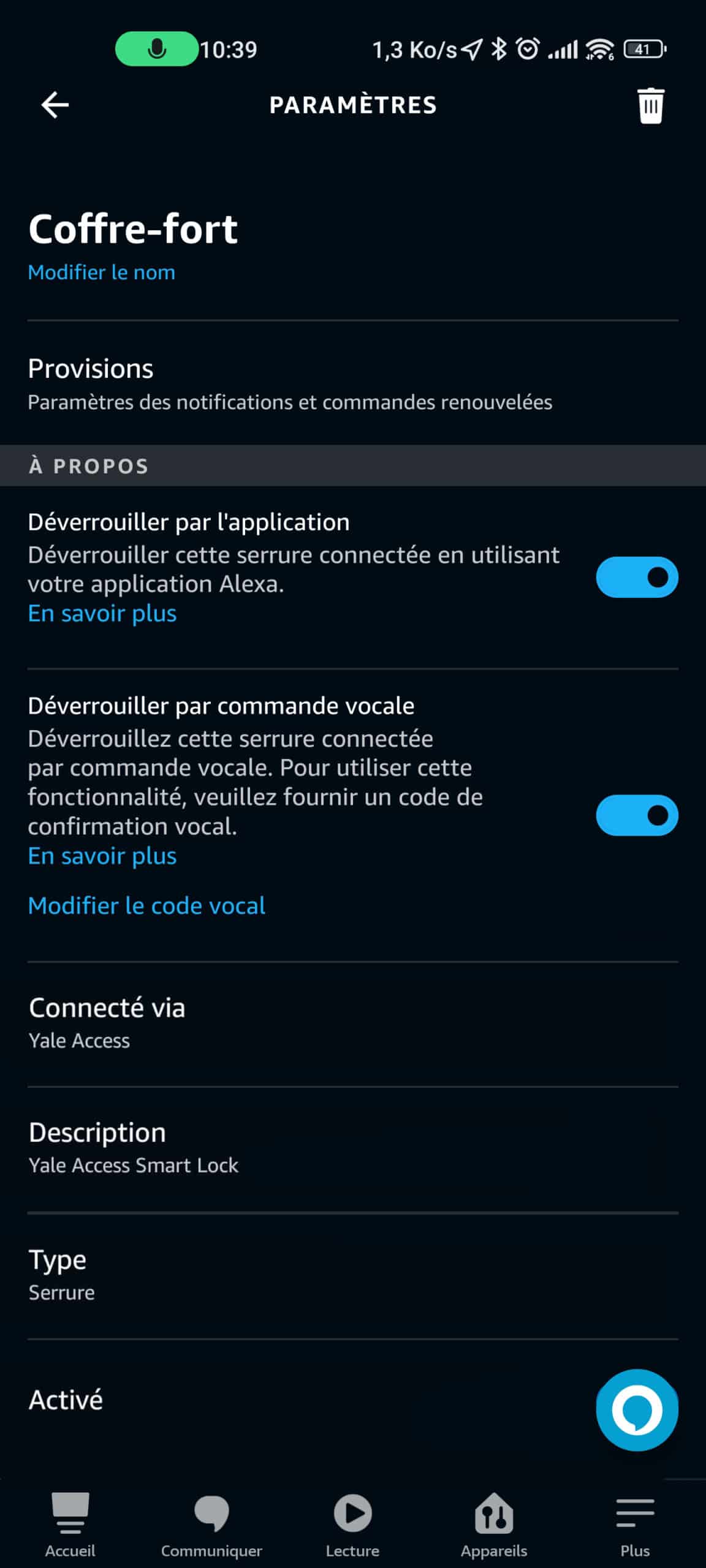Screen dimensions: 706x1568
Task: Delete the device with the trash icon
Action: [650, 105]
